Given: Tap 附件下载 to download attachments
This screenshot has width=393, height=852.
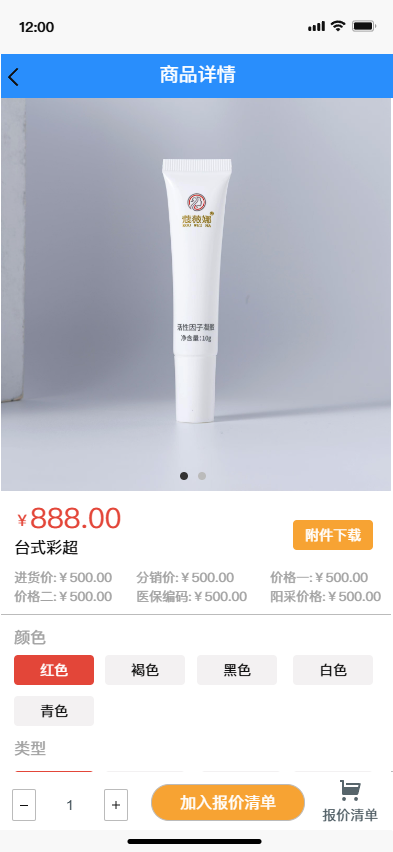Looking at the screenshot, I should pos(333,535).
